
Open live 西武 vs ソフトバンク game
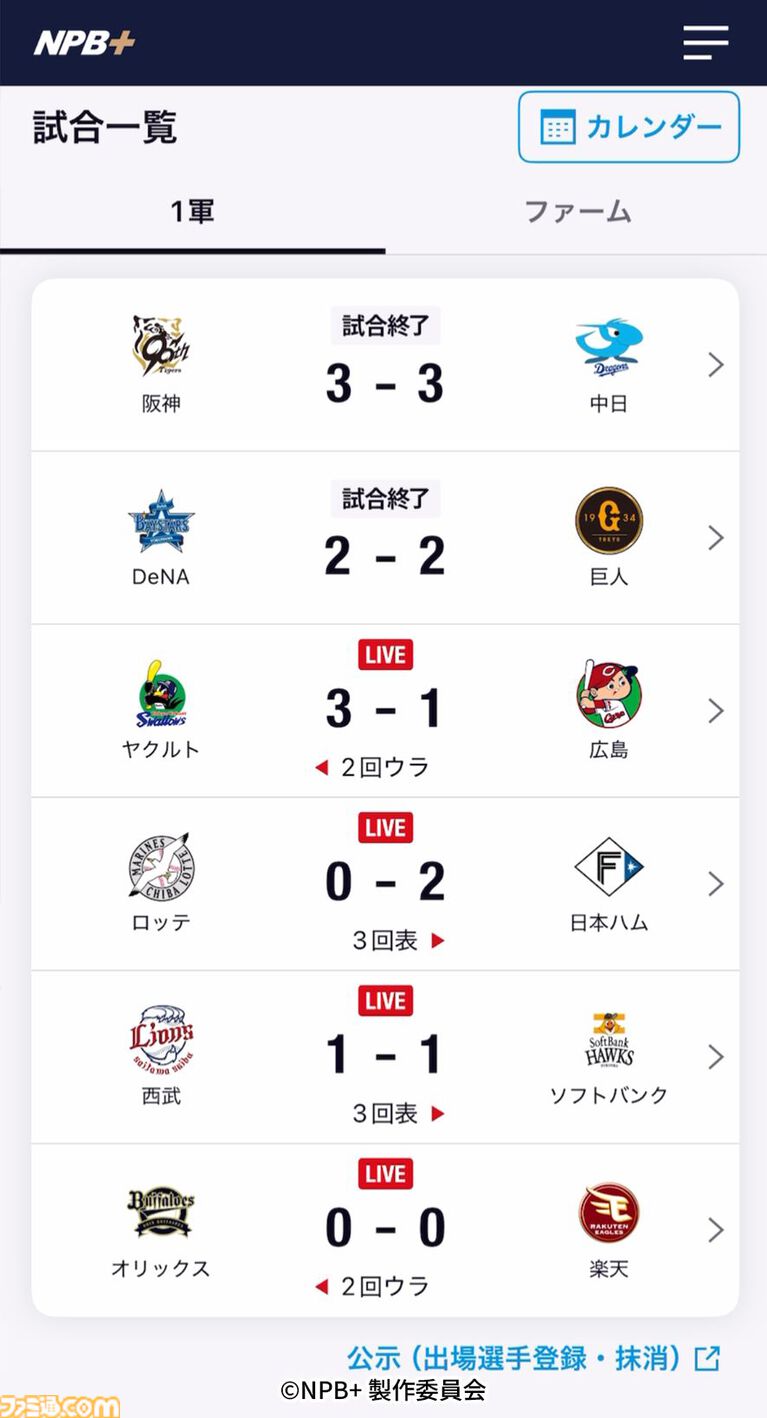coord(385,1058)
